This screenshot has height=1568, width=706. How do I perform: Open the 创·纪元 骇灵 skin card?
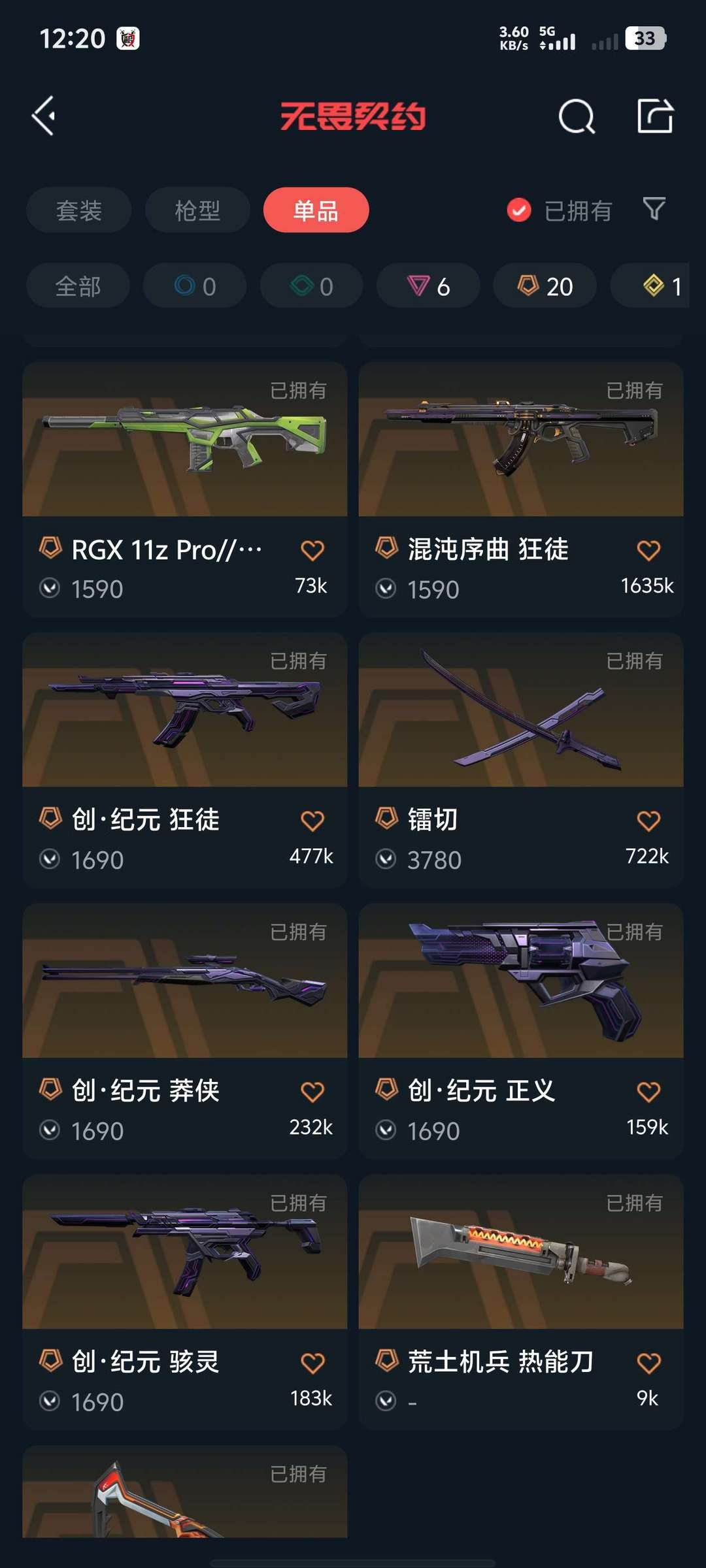click(185, 1302)
